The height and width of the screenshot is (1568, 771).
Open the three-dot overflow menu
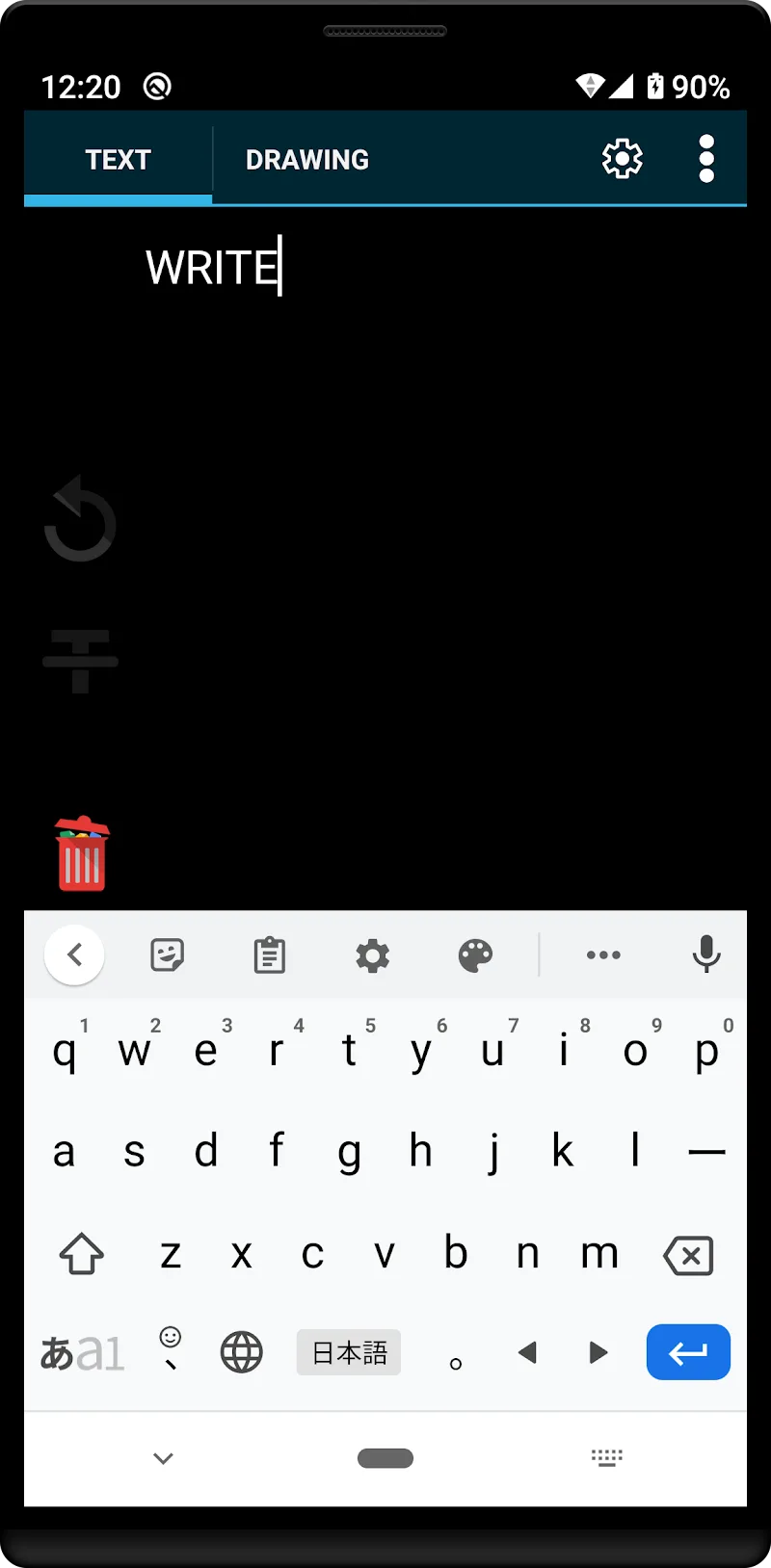706,159
